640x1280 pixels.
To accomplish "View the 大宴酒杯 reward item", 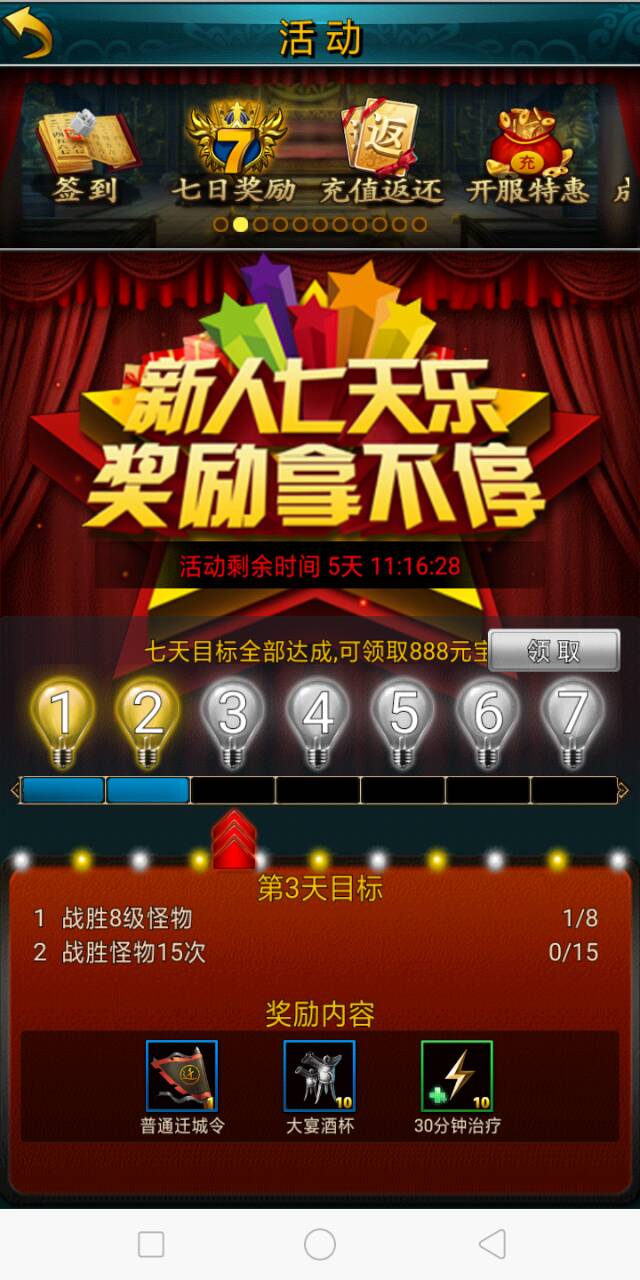I will click(x=319, y=1076).
